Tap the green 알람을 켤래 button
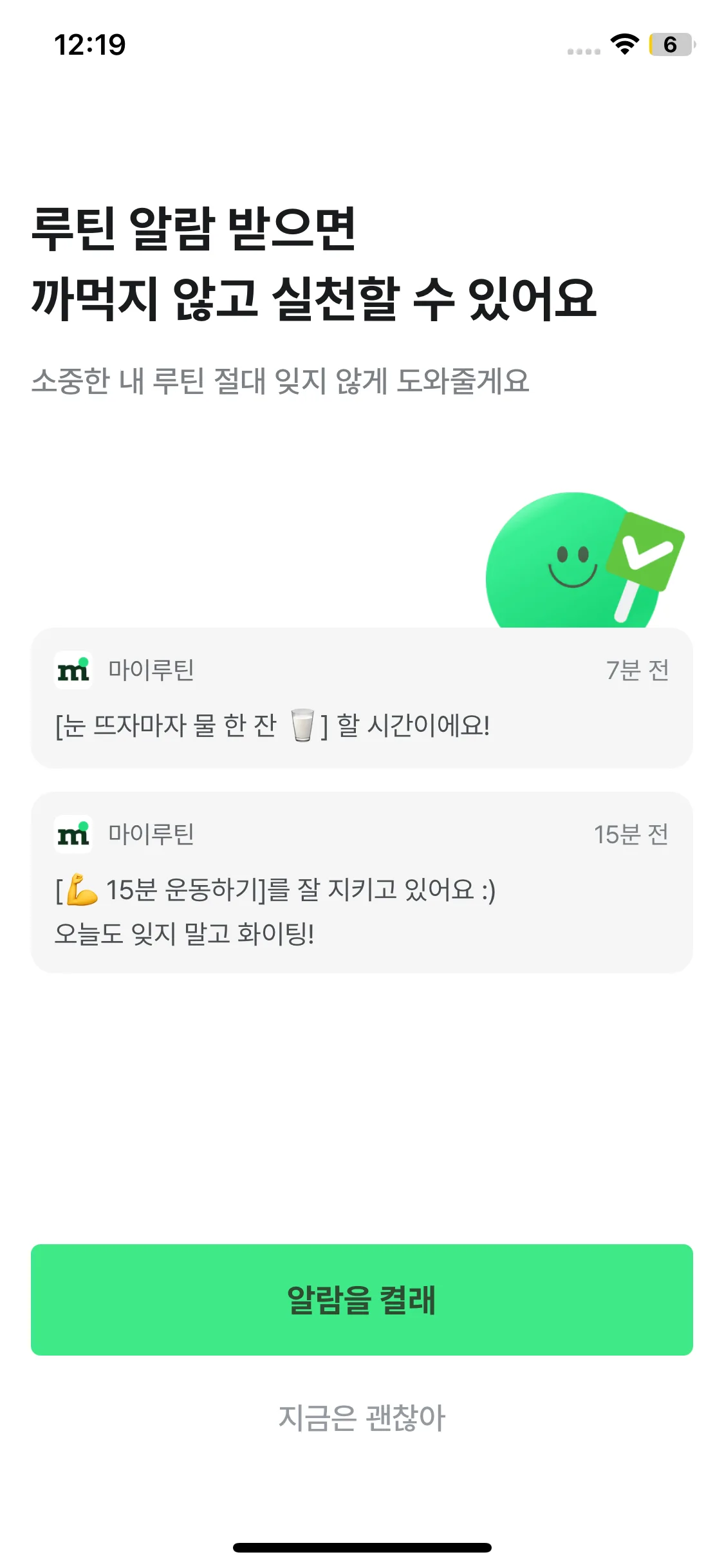 (x=362, y=1300)
